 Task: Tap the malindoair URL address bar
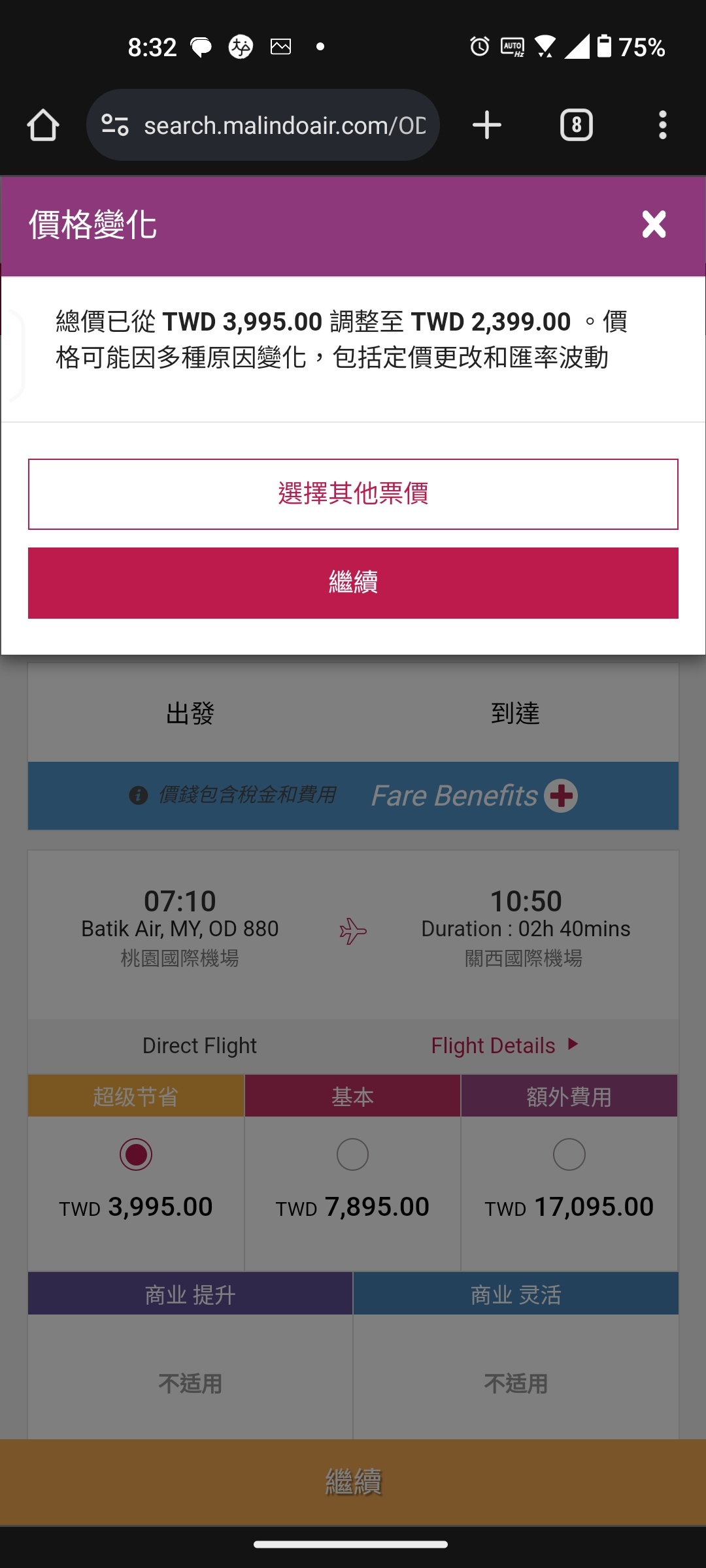pos(263,125)
